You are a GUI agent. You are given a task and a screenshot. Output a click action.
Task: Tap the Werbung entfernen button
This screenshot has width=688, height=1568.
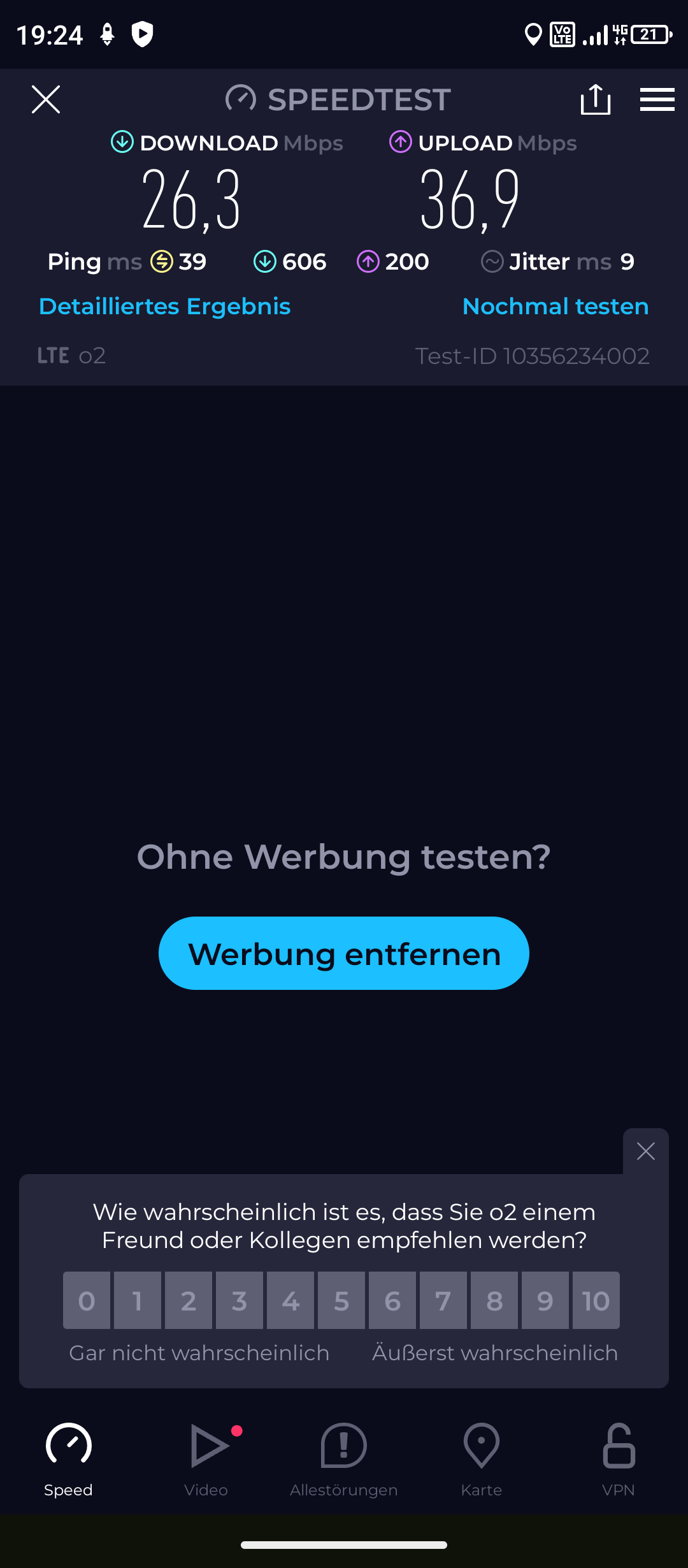coord(344,954)
